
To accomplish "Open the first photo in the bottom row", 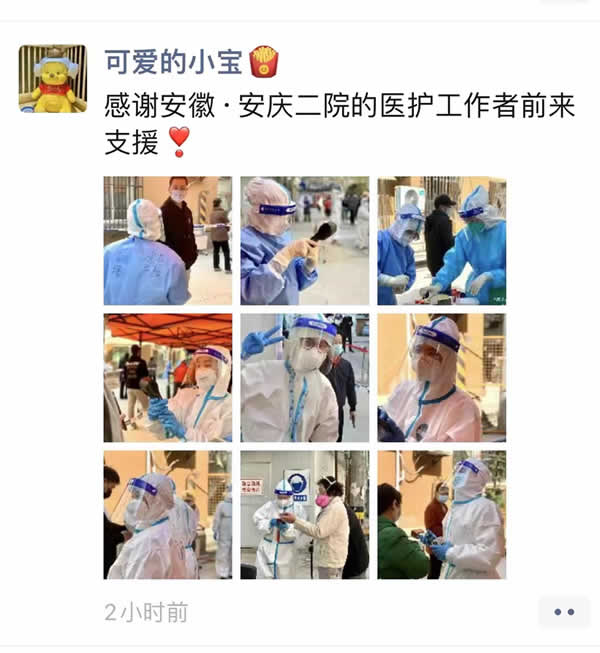I will [x=167, y=515].
